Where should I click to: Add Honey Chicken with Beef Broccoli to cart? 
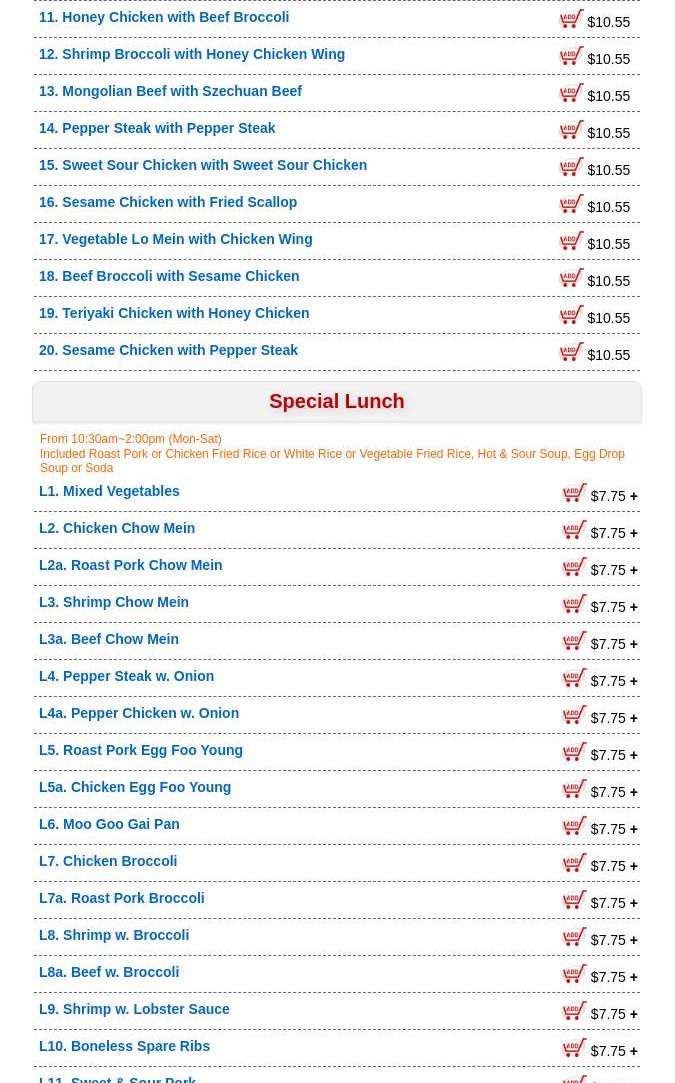(571, 19)
